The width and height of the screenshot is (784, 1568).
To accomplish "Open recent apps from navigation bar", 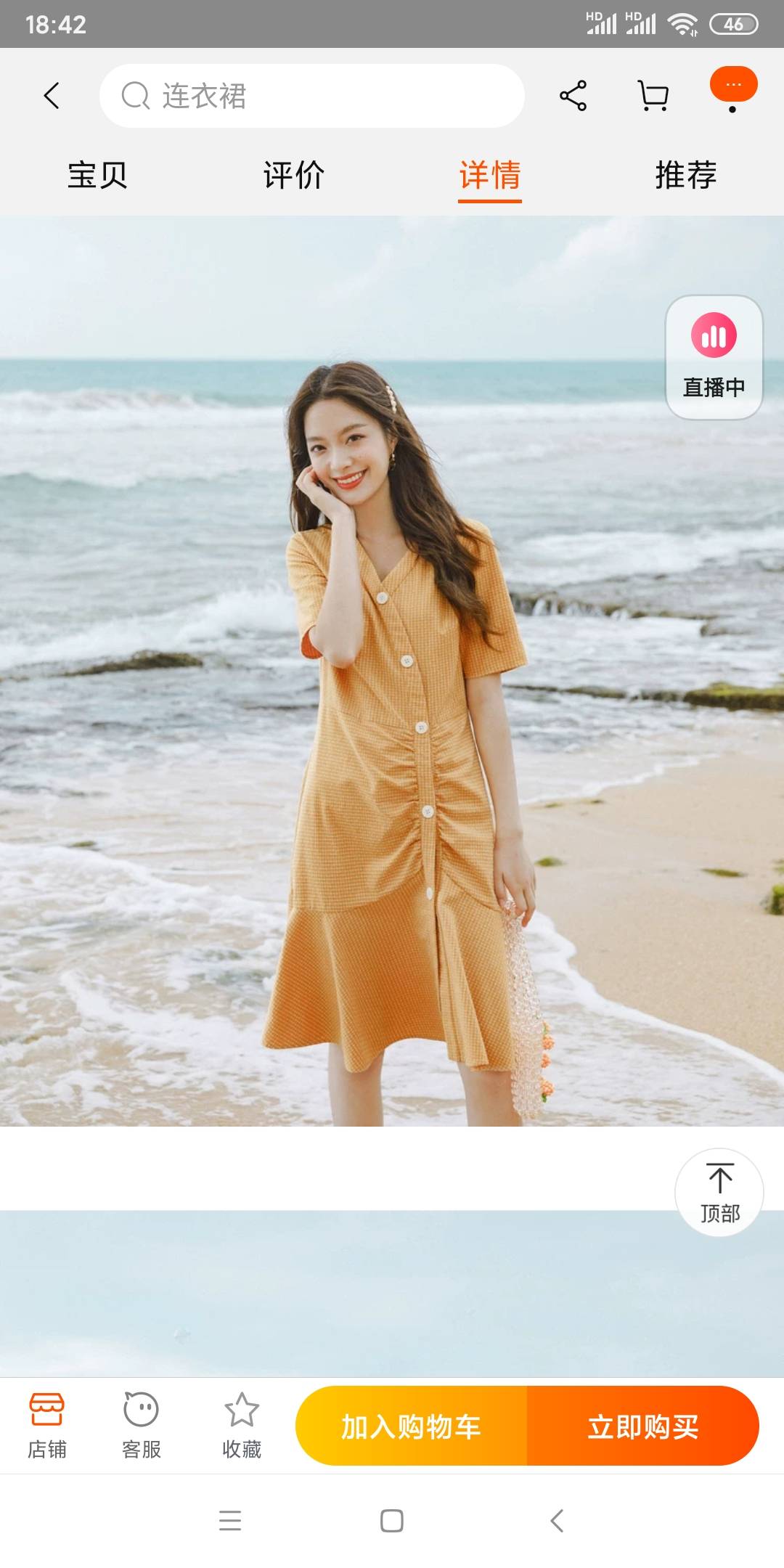I will (x=230, y=1520).
